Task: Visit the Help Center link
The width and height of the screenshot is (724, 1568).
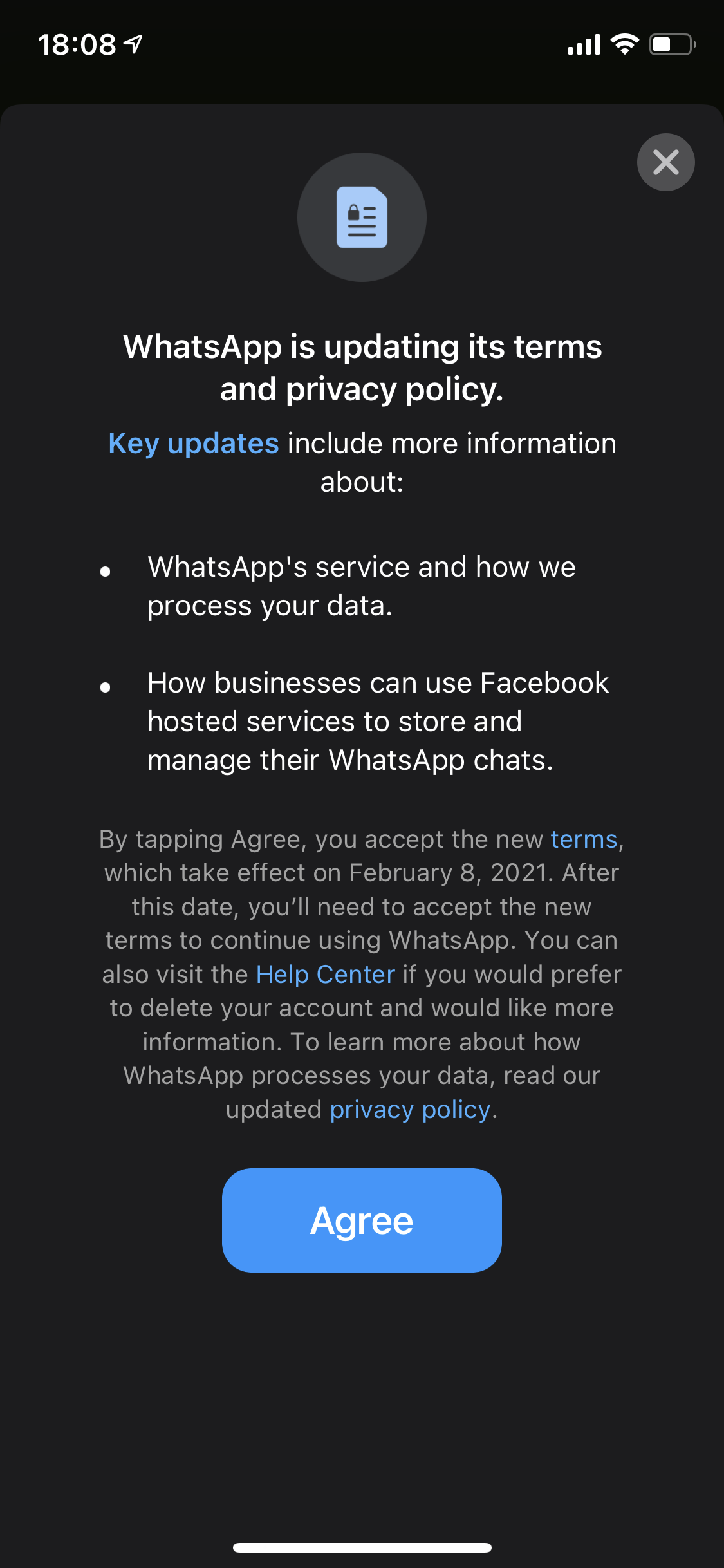Action: pyautogui.click(x=325, y=975)
